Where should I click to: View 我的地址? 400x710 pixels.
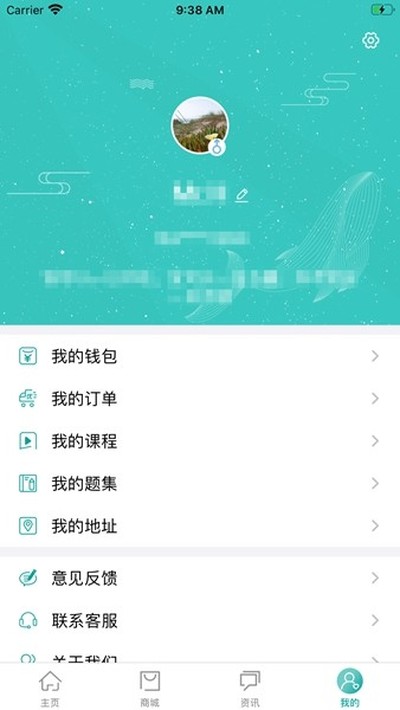[x=200, y=526]
